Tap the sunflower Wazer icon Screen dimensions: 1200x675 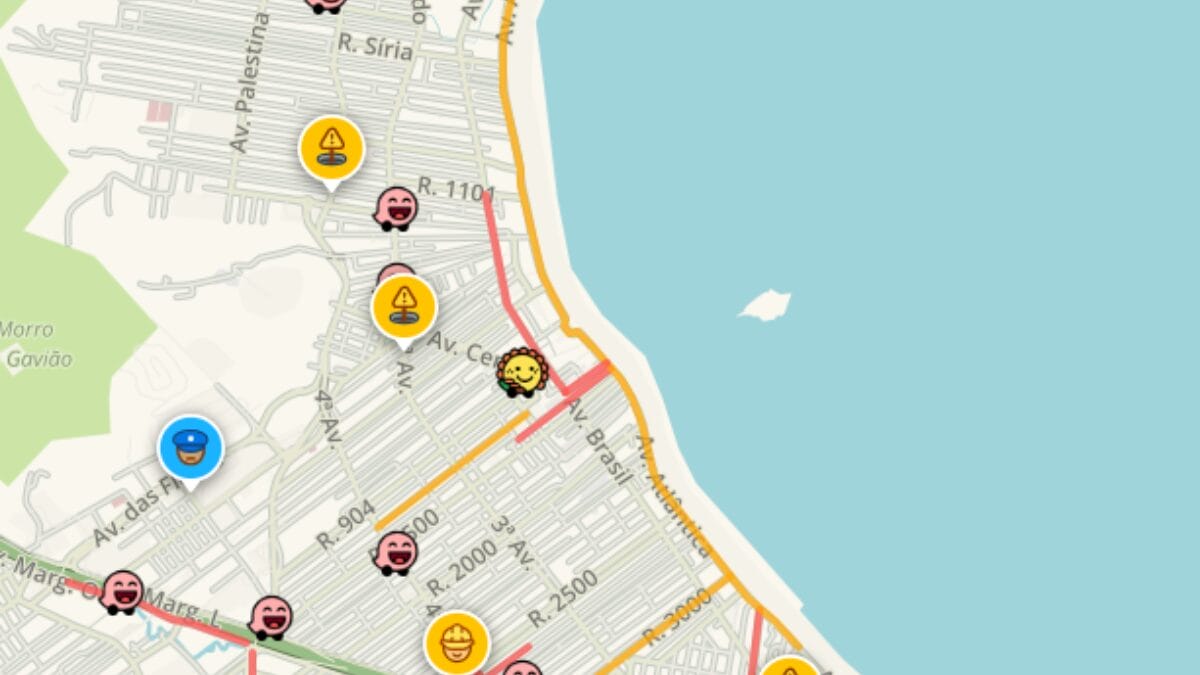coord(521,373)
